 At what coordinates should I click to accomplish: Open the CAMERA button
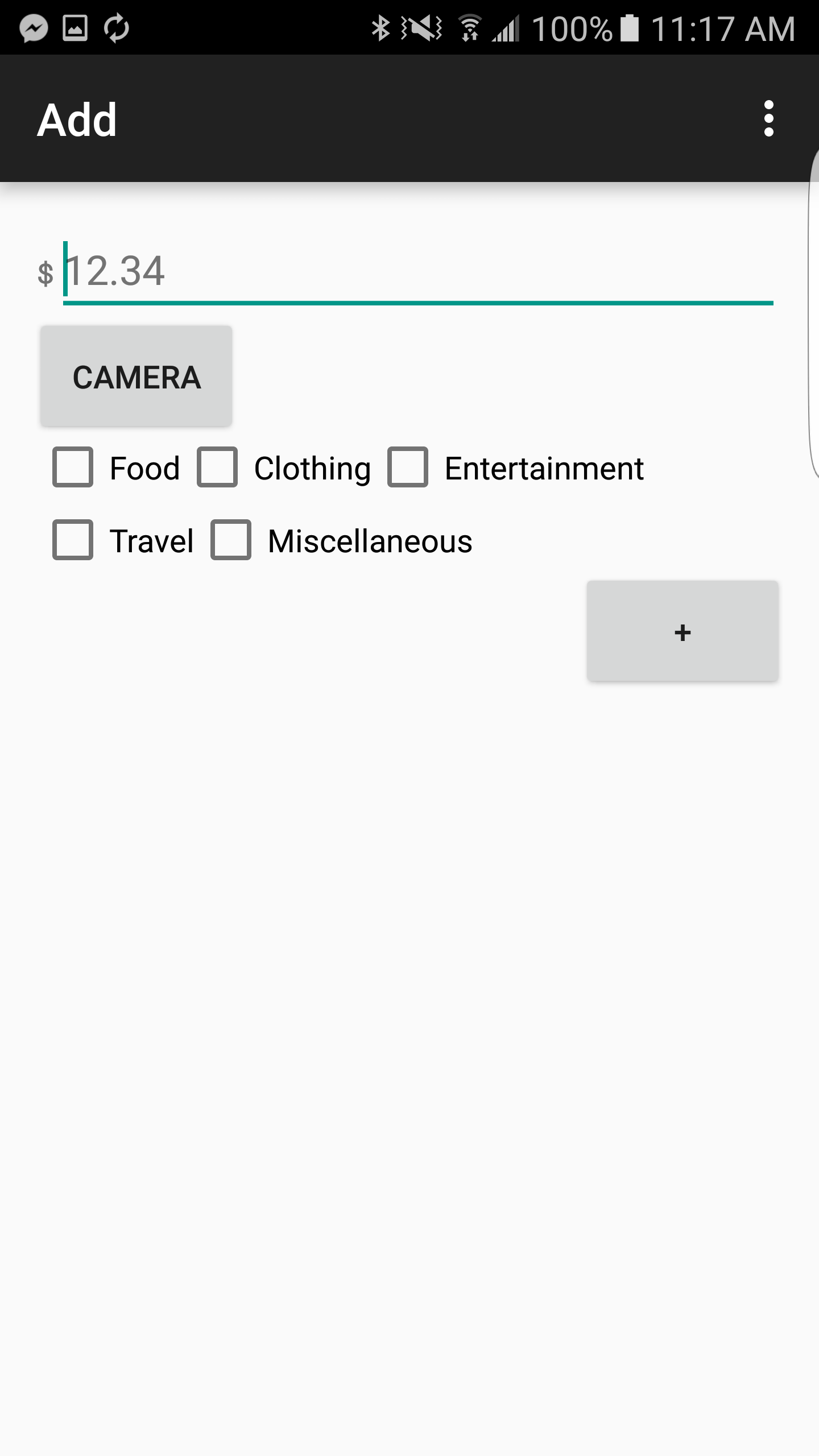(x=136, y=377)
